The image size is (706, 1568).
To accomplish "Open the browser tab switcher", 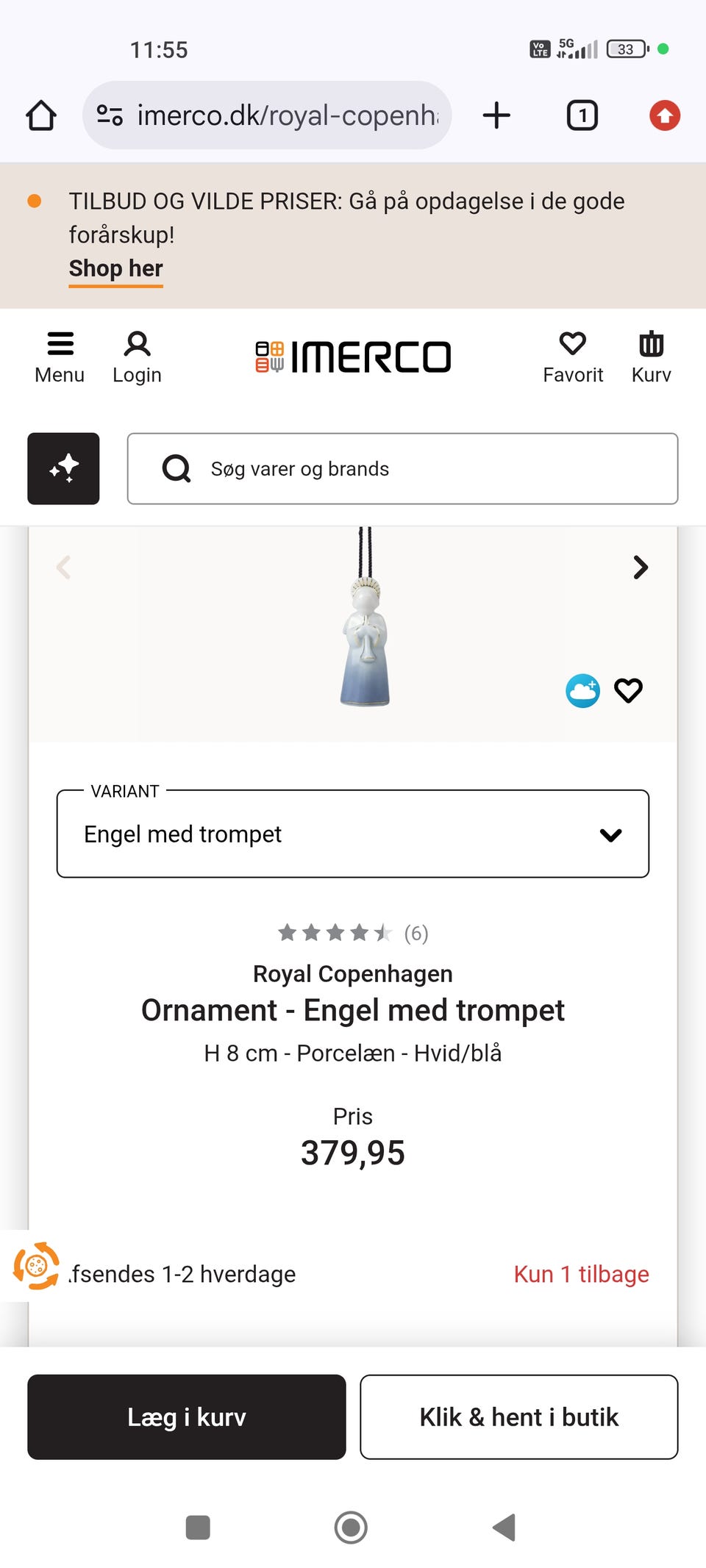I will point(581,115).
